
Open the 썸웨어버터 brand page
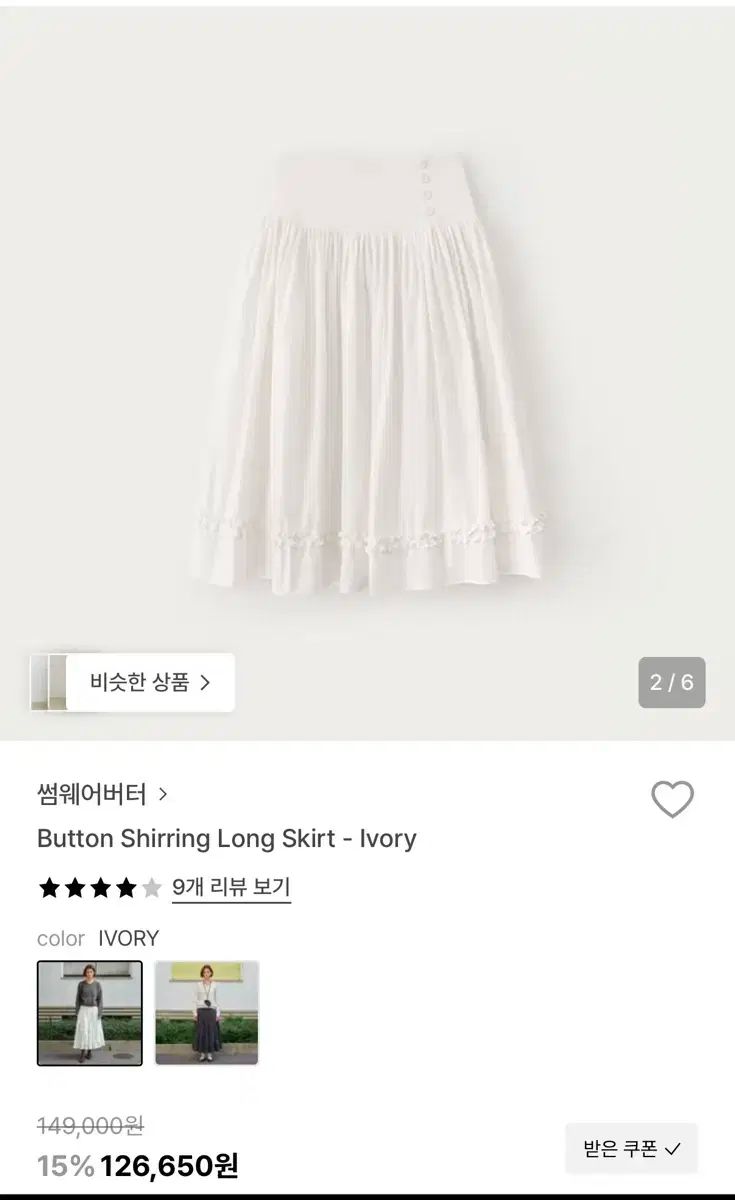(102, 795)
